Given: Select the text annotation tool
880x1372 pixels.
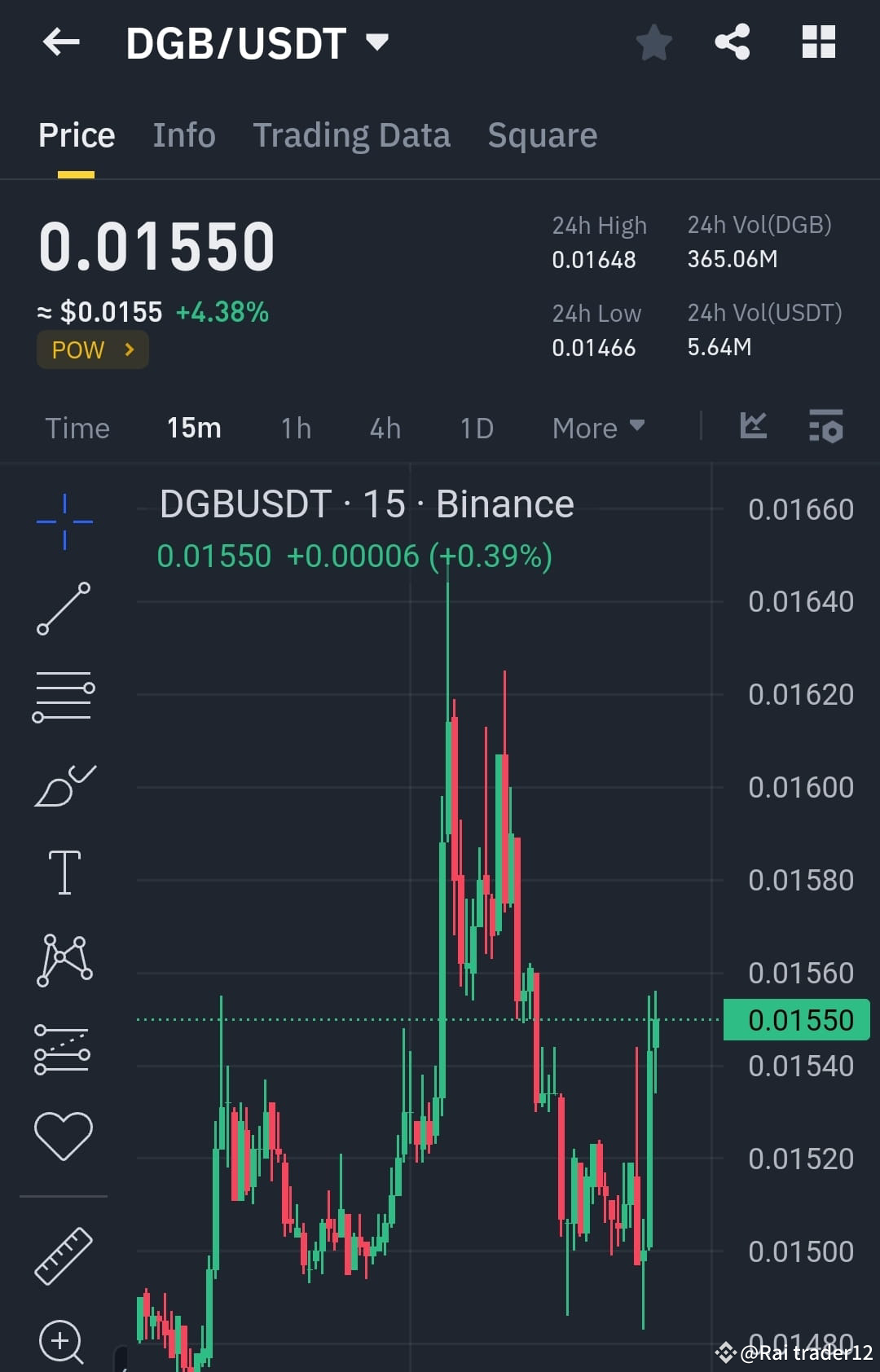Looking at the screenshot, I should (64, 869).
